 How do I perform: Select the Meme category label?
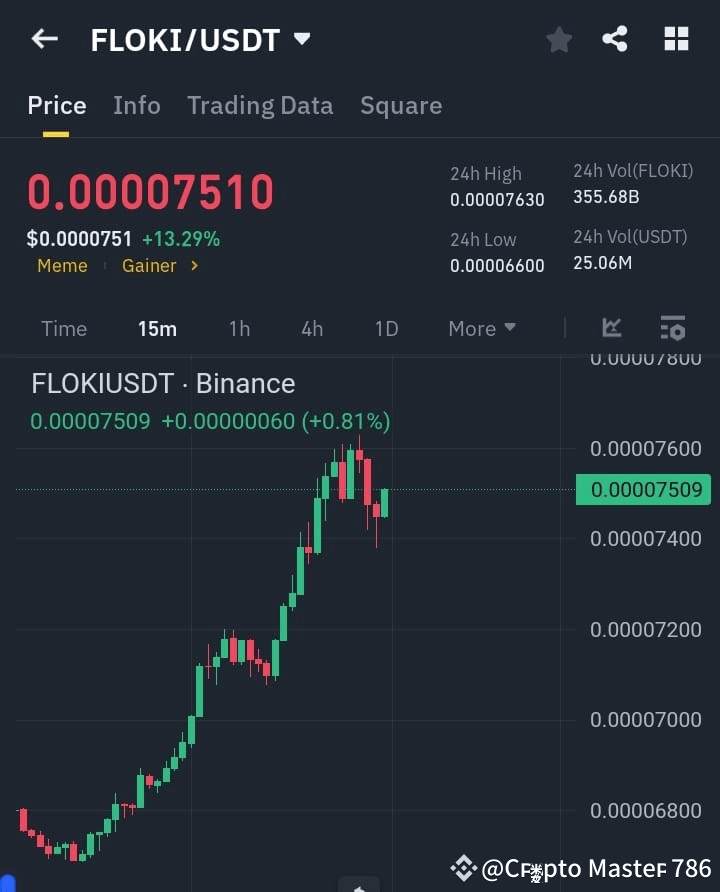(x=62, y=266)
